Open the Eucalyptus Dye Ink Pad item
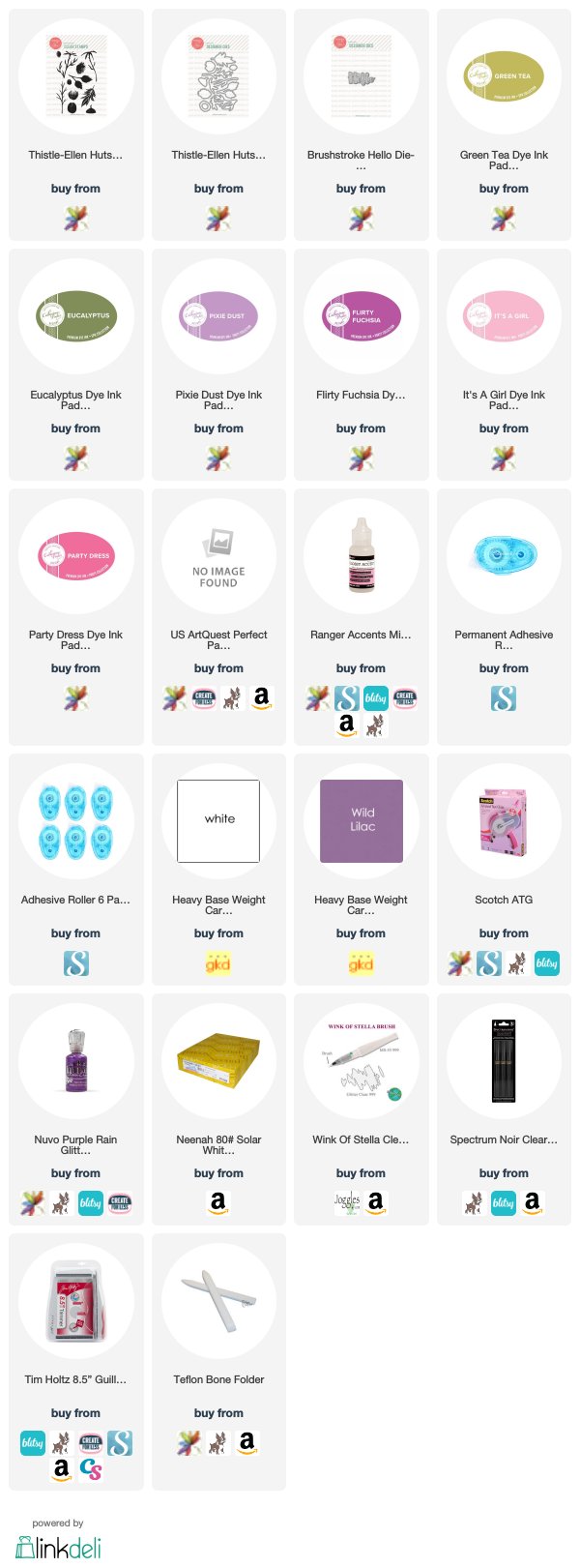Image resolution: width=580 pixels, height=1568 pixels. click(75, 316)
